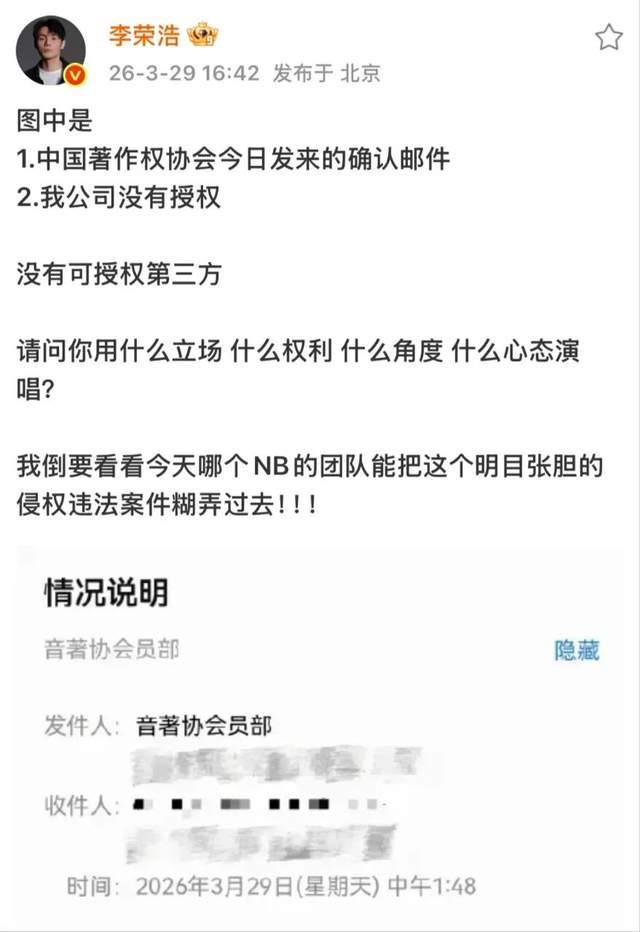This screenshot has height=932, width=640.
Task: Open the attached 情况说明 email image
Action: pos(320,740)
